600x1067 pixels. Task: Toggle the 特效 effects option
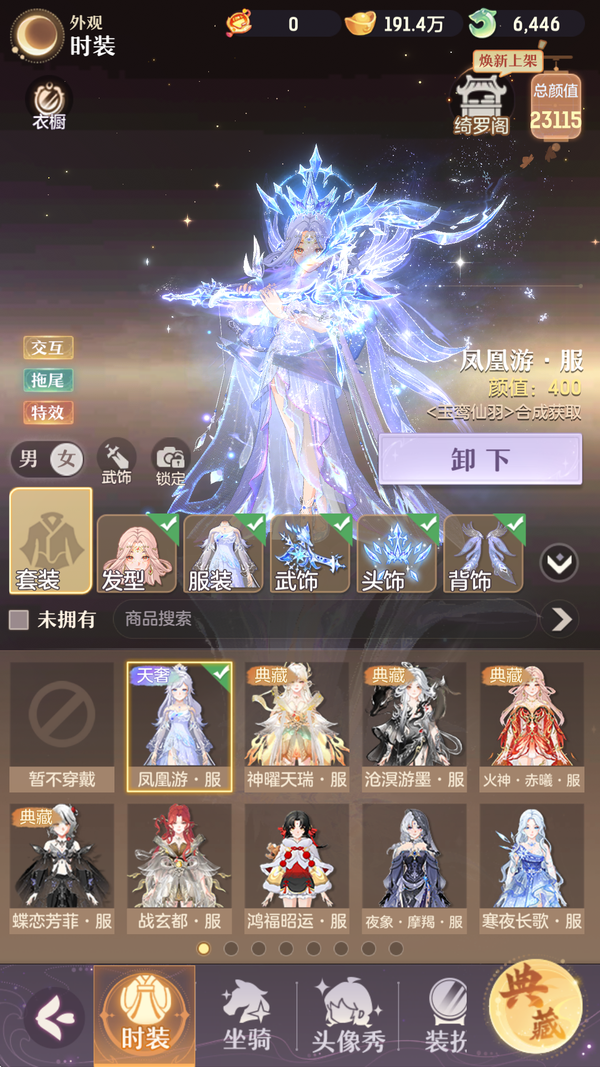pyautogui.click(x=48, y=412)
